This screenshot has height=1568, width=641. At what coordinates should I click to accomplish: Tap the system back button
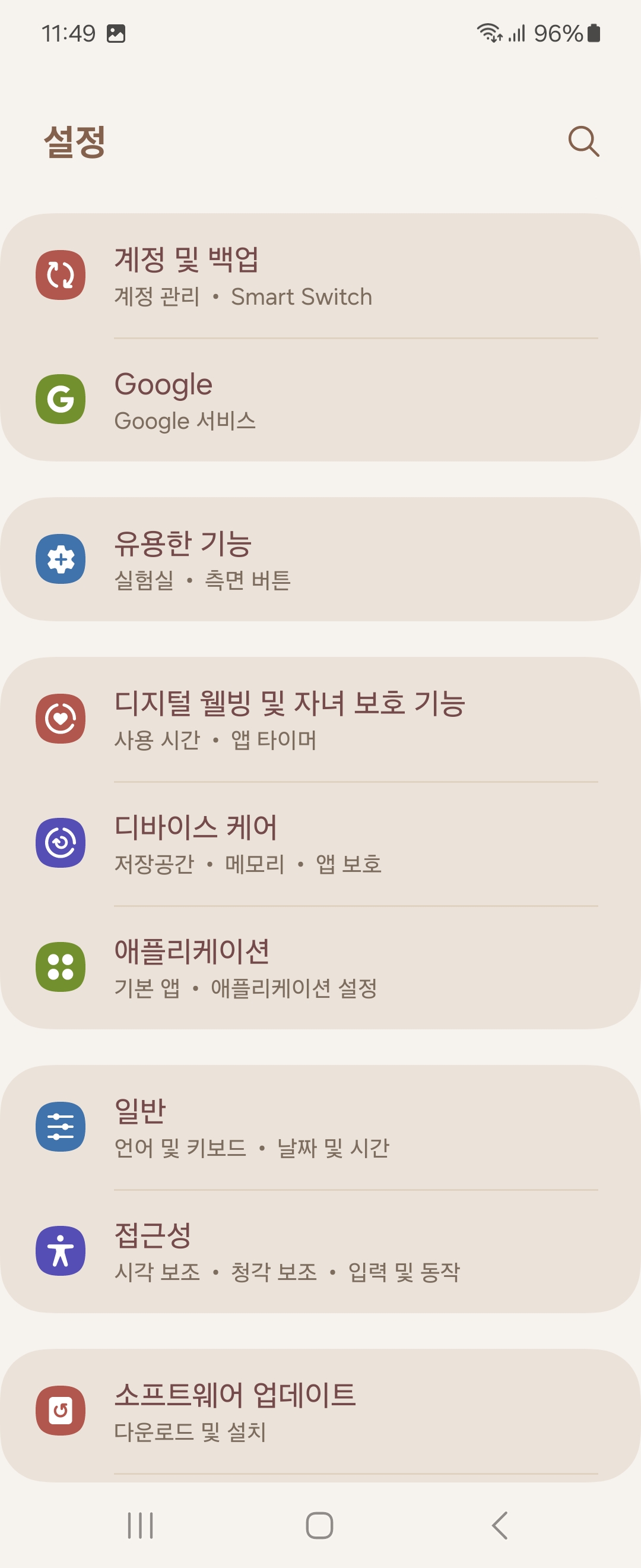pos(499,1525)
